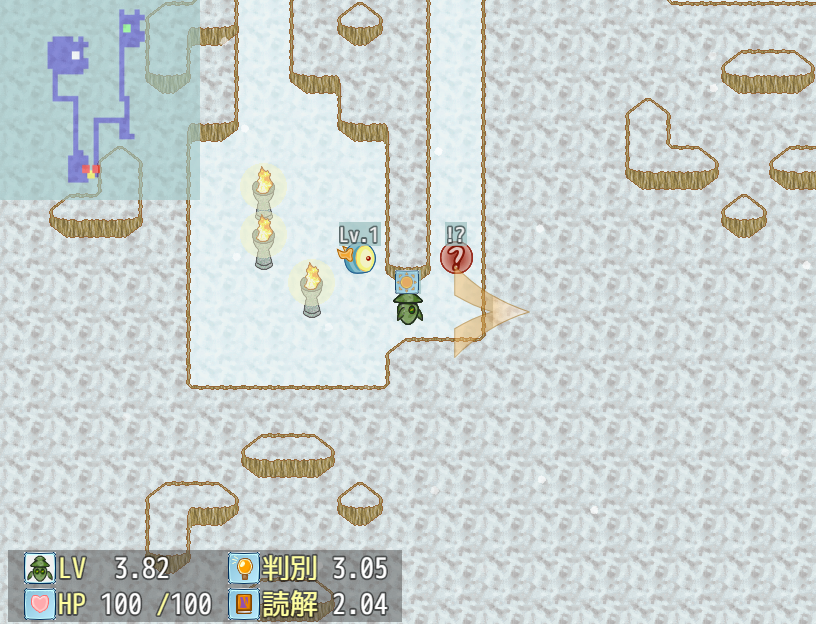
Task: Open the dungeon minimap overlay
Action: pos(98,98)
